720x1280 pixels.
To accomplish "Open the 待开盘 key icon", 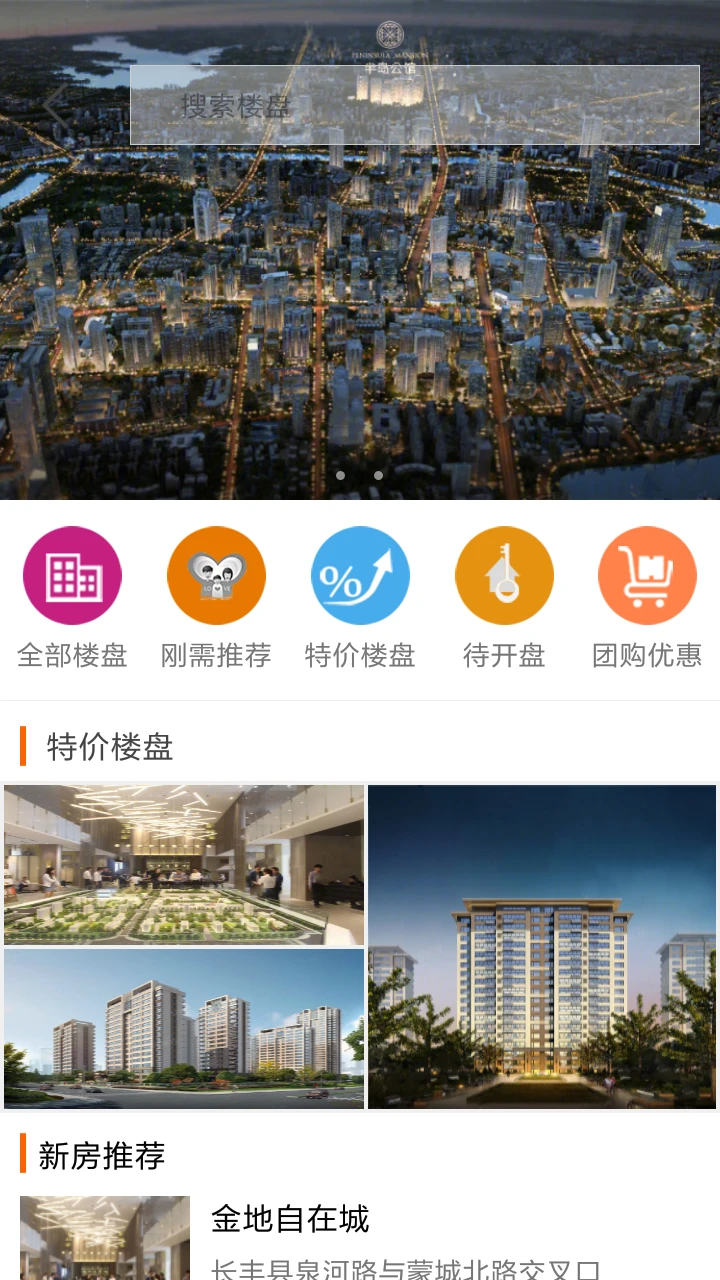I will (504, 575).
